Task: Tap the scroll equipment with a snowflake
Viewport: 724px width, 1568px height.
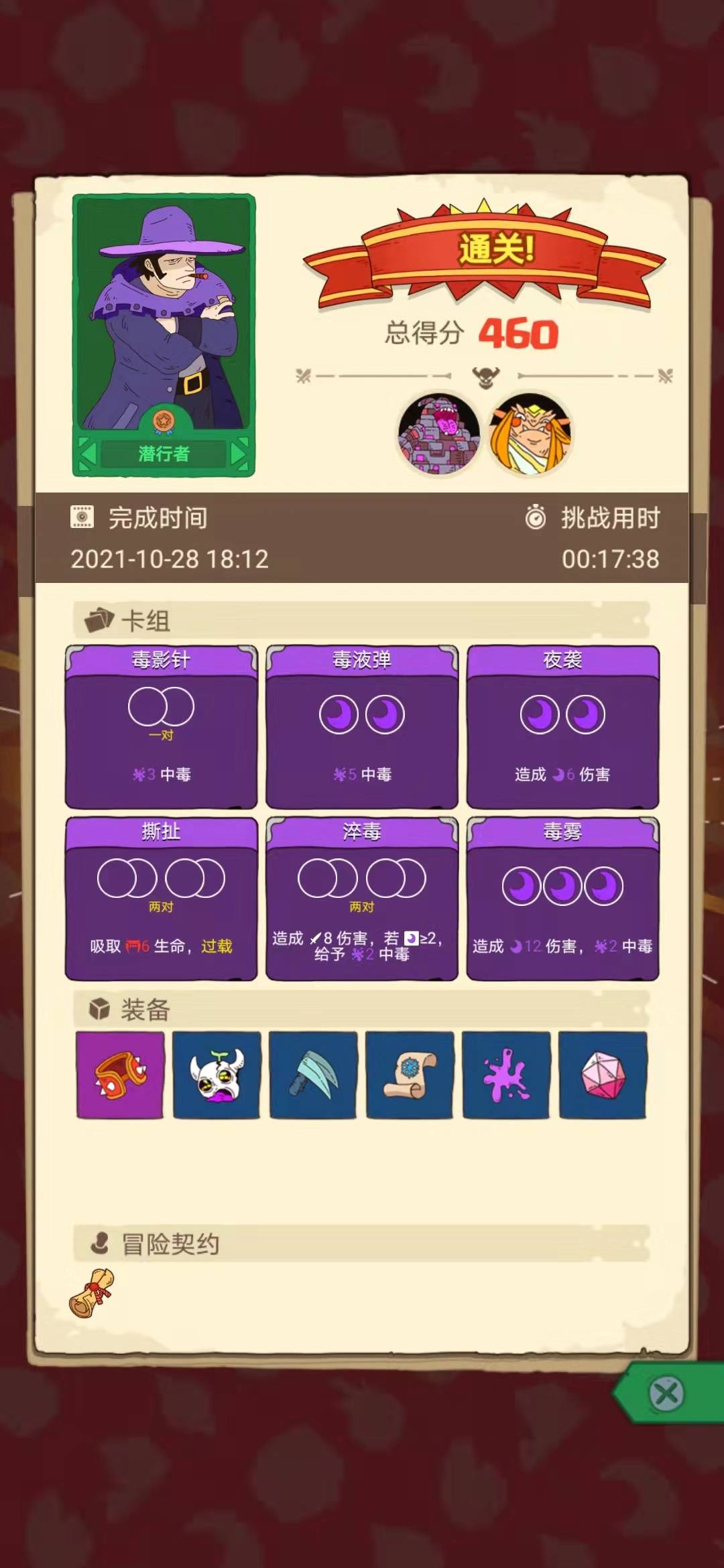Action: pos(410,1075)
